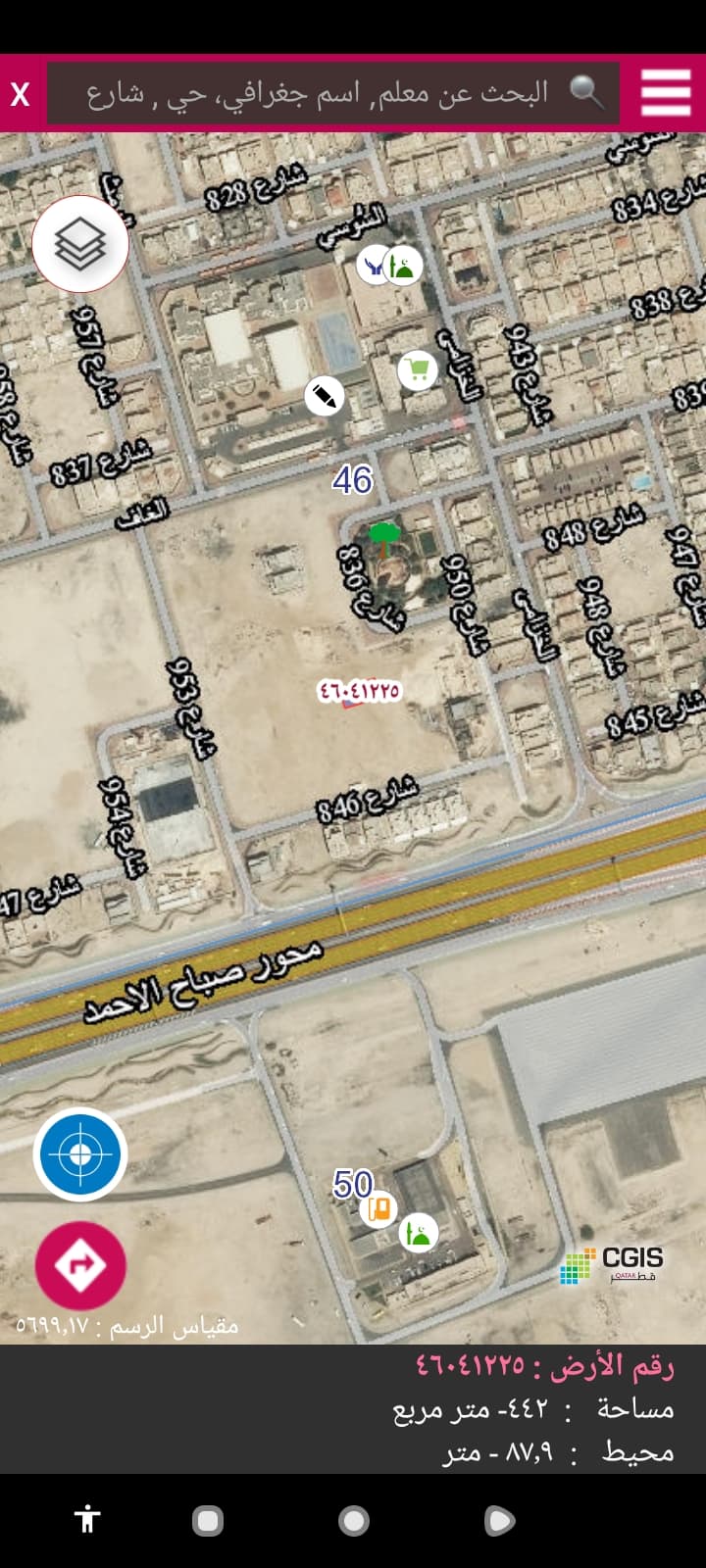Center map on my location
This screenshot has width=706, height=1568.
80,1154
